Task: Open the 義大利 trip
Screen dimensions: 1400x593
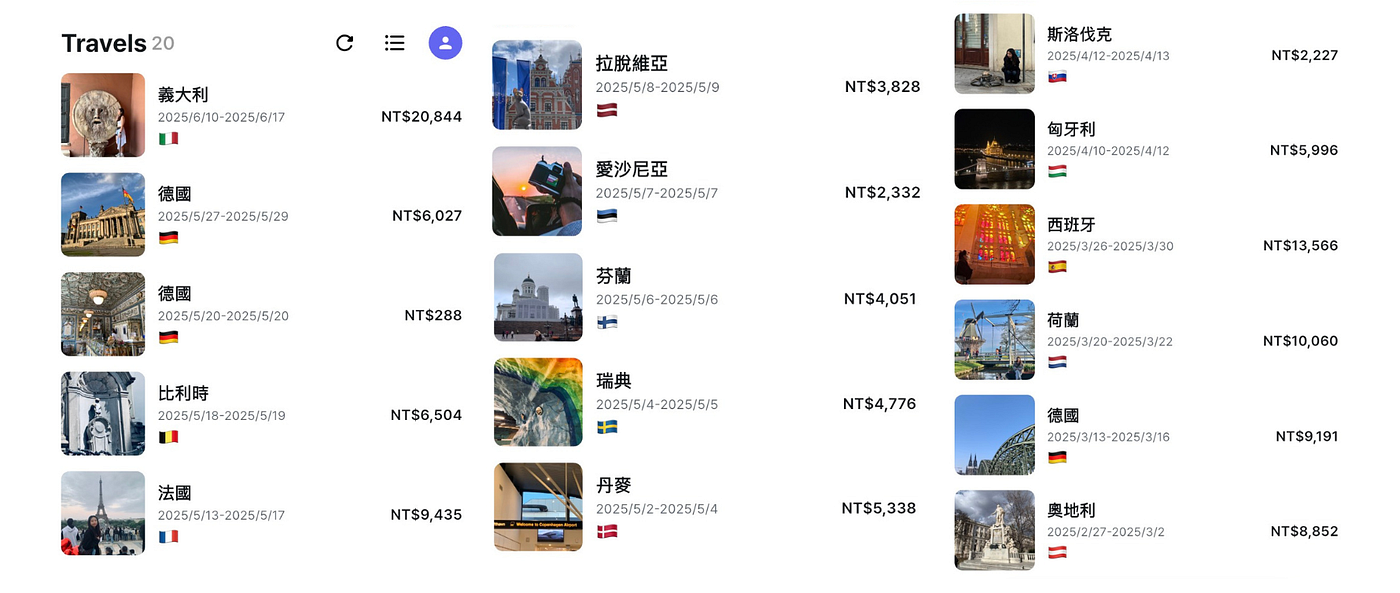Action: coord(262,115)
